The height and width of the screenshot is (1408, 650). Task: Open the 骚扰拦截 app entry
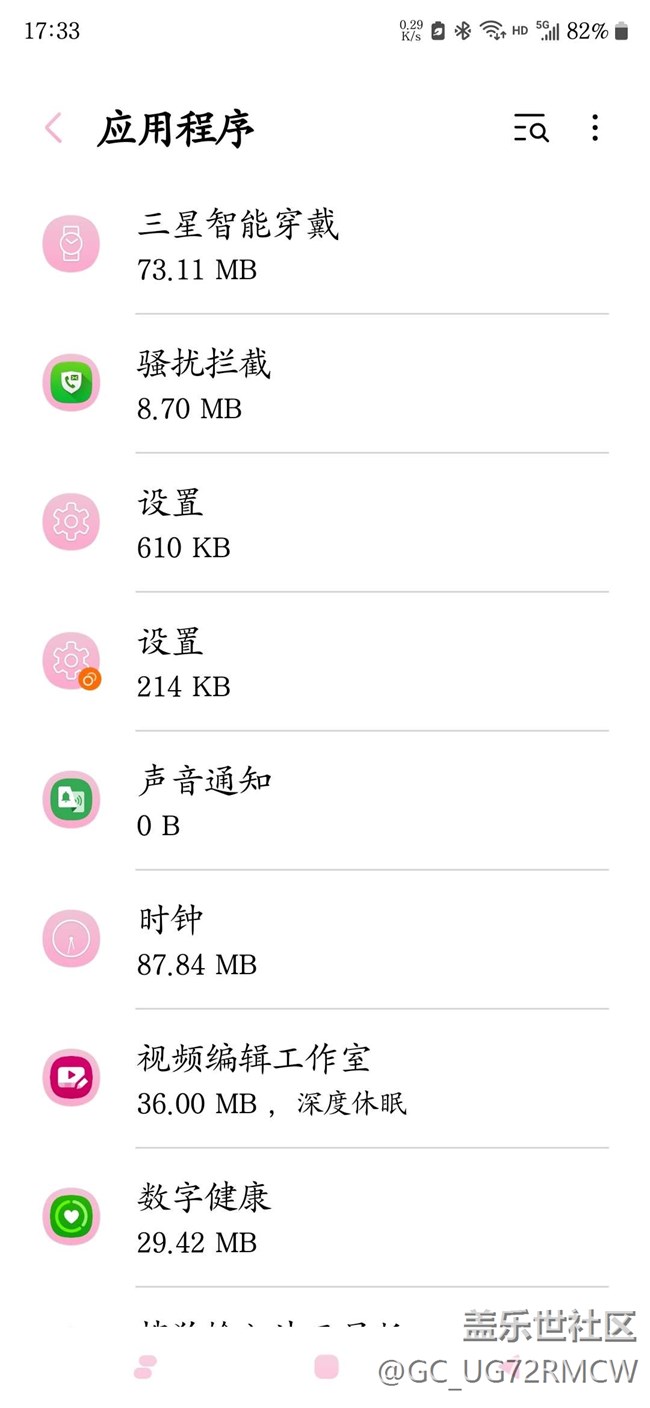[325, 383]
